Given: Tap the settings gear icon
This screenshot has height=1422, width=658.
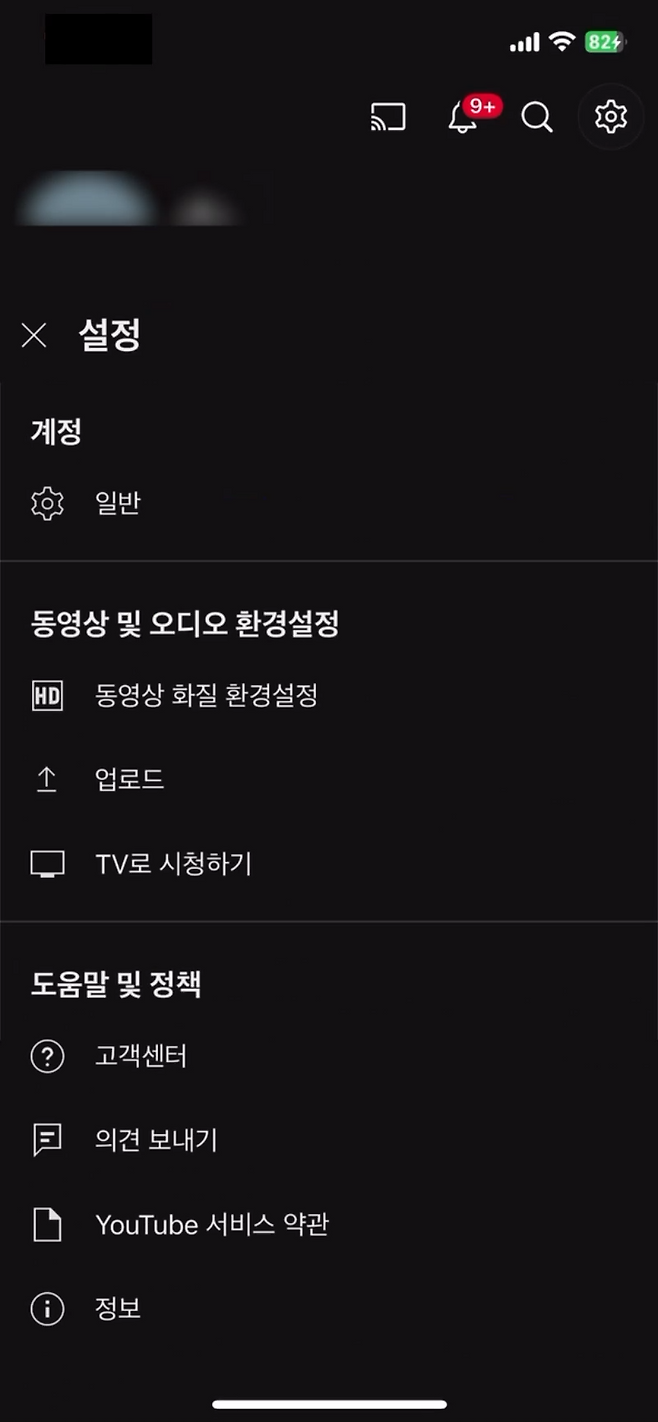Looking at the screenshot, I should click(610, 117).
